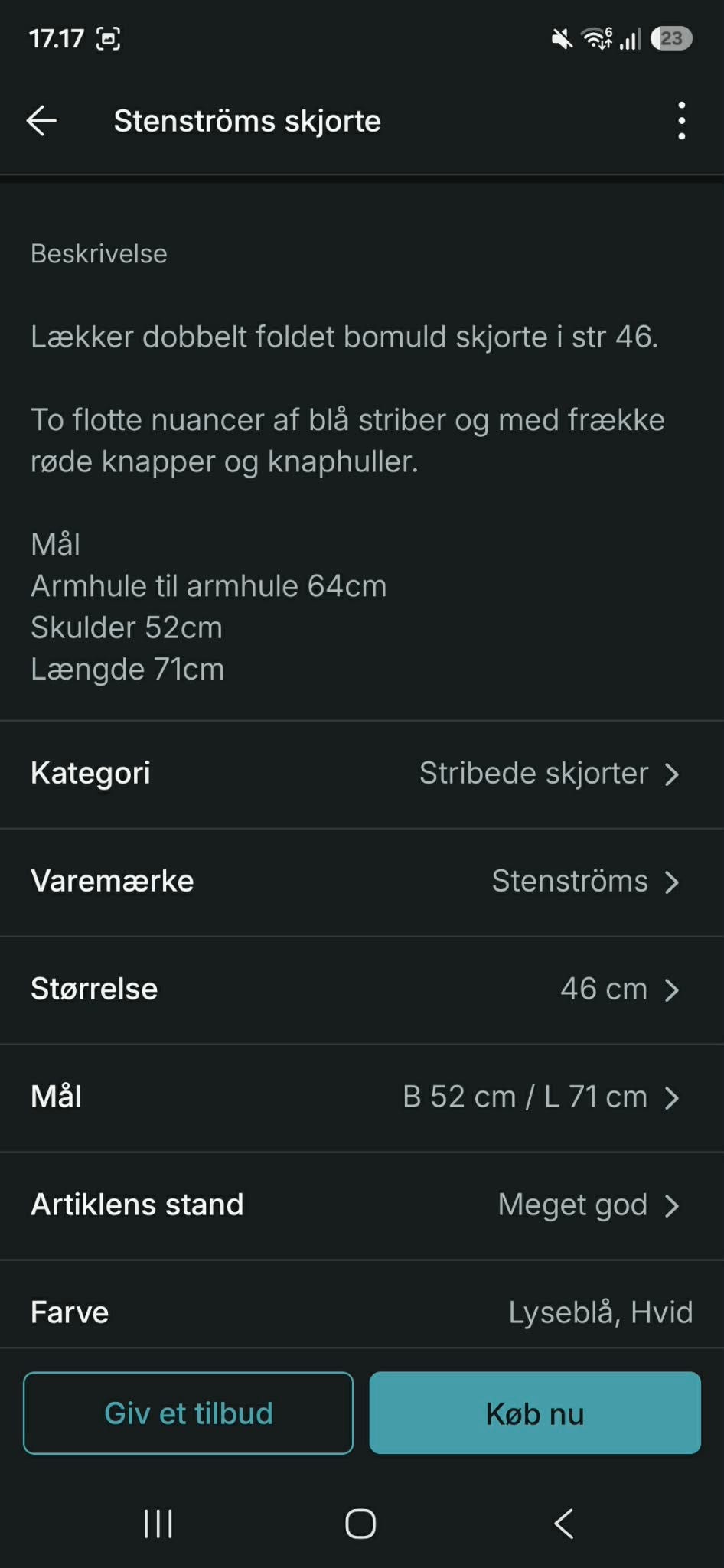Tap the Varemærke Stenströms row
This screenshot has height=1568, width=724.
[362, 882]
